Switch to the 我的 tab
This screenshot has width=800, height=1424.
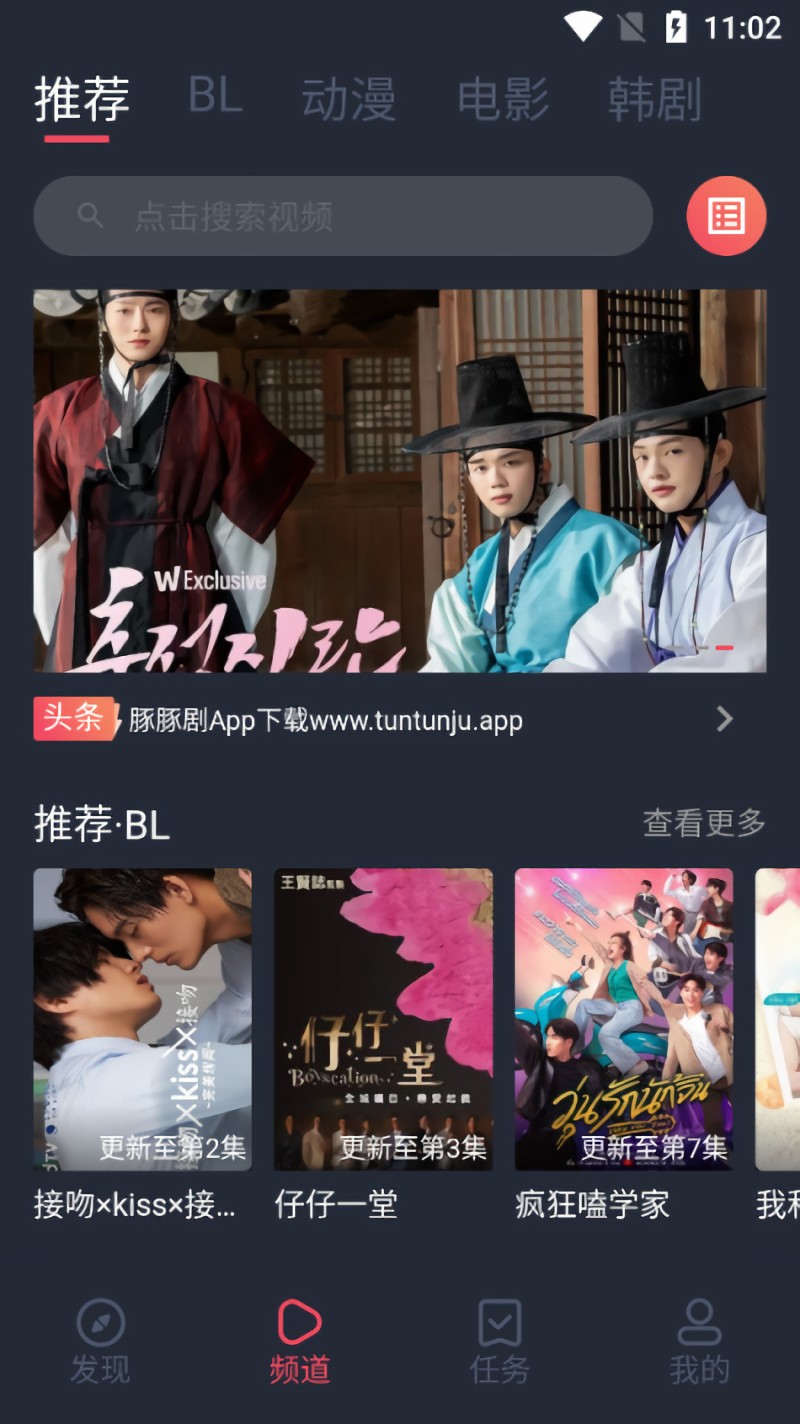coord(699,1342)
